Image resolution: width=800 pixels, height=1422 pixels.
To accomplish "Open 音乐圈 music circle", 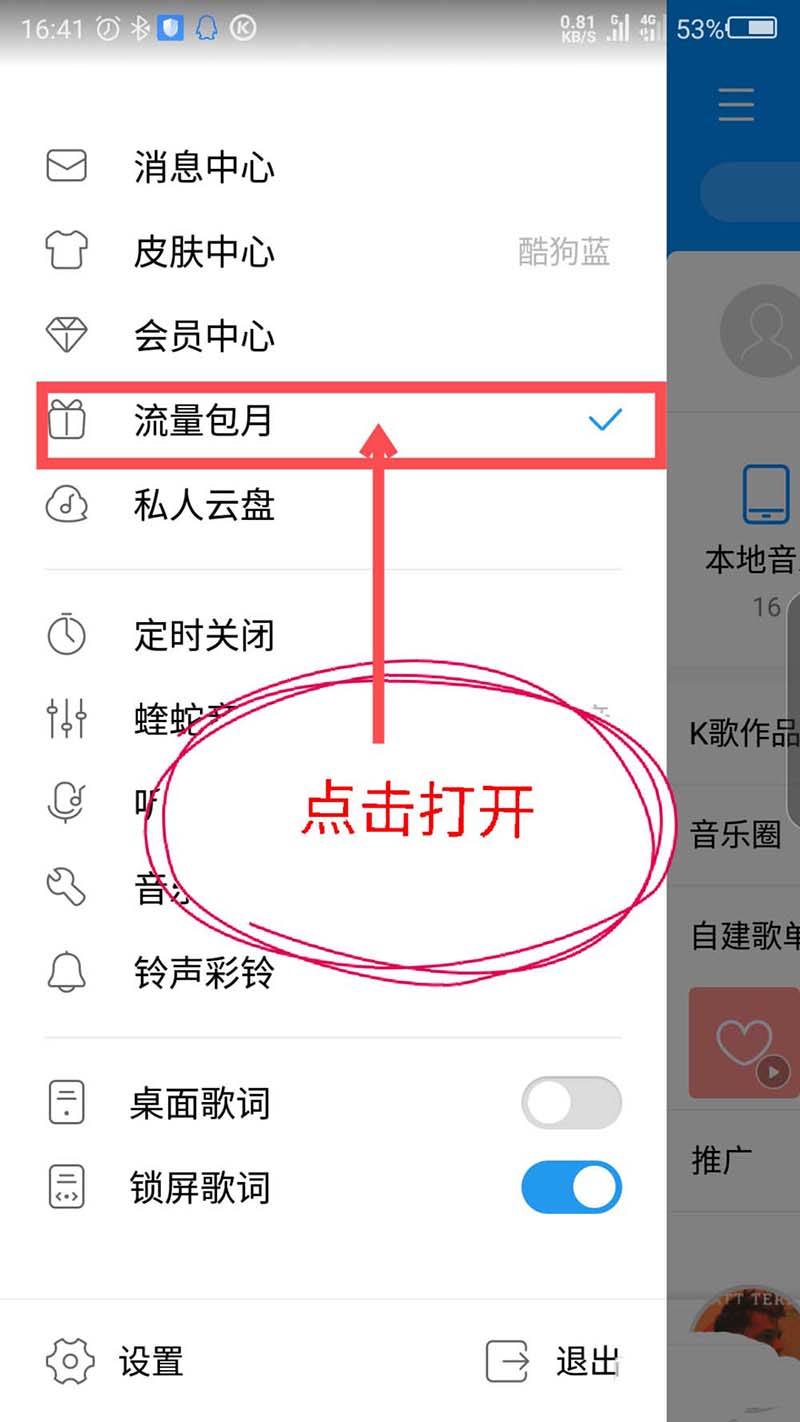I will click(x=736, y=834).
